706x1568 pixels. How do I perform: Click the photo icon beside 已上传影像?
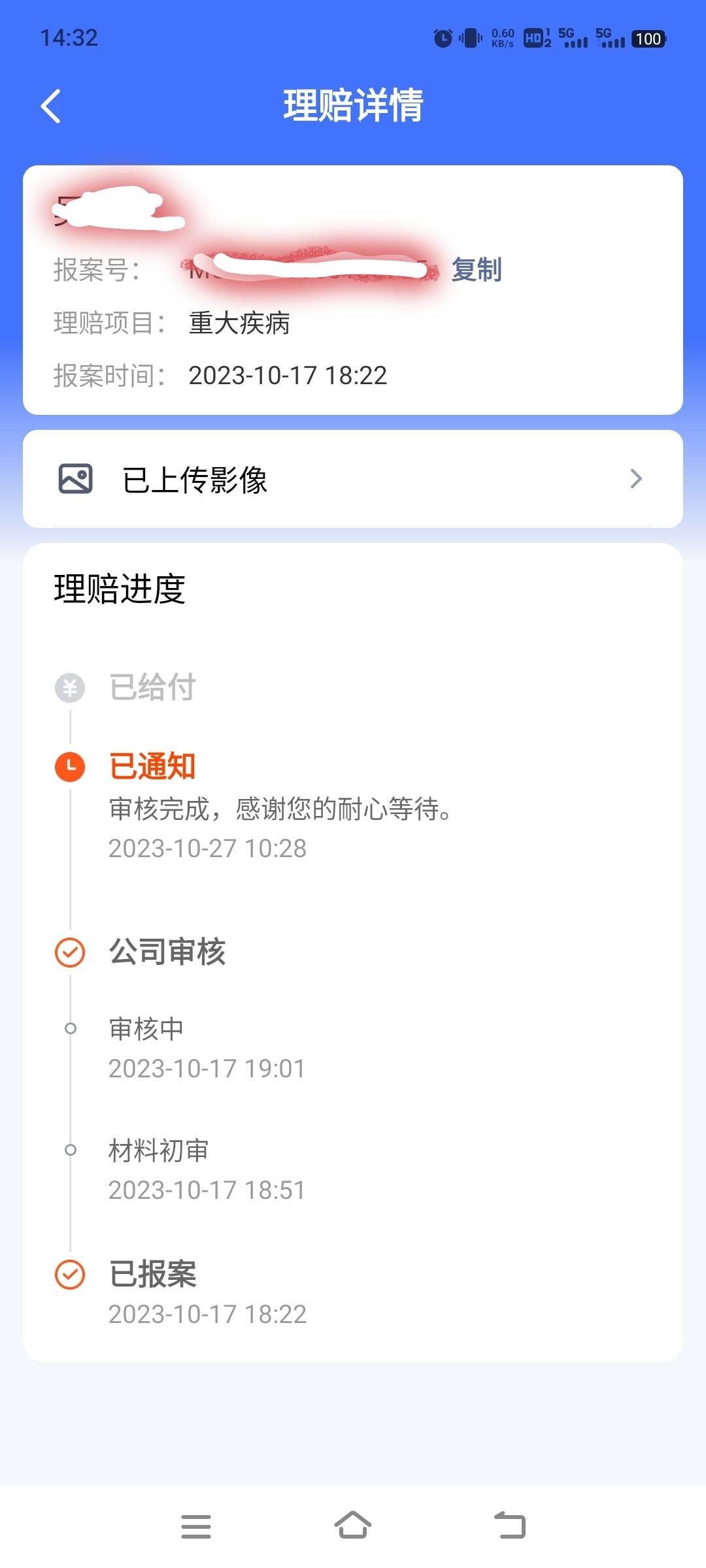pos(76,479)
